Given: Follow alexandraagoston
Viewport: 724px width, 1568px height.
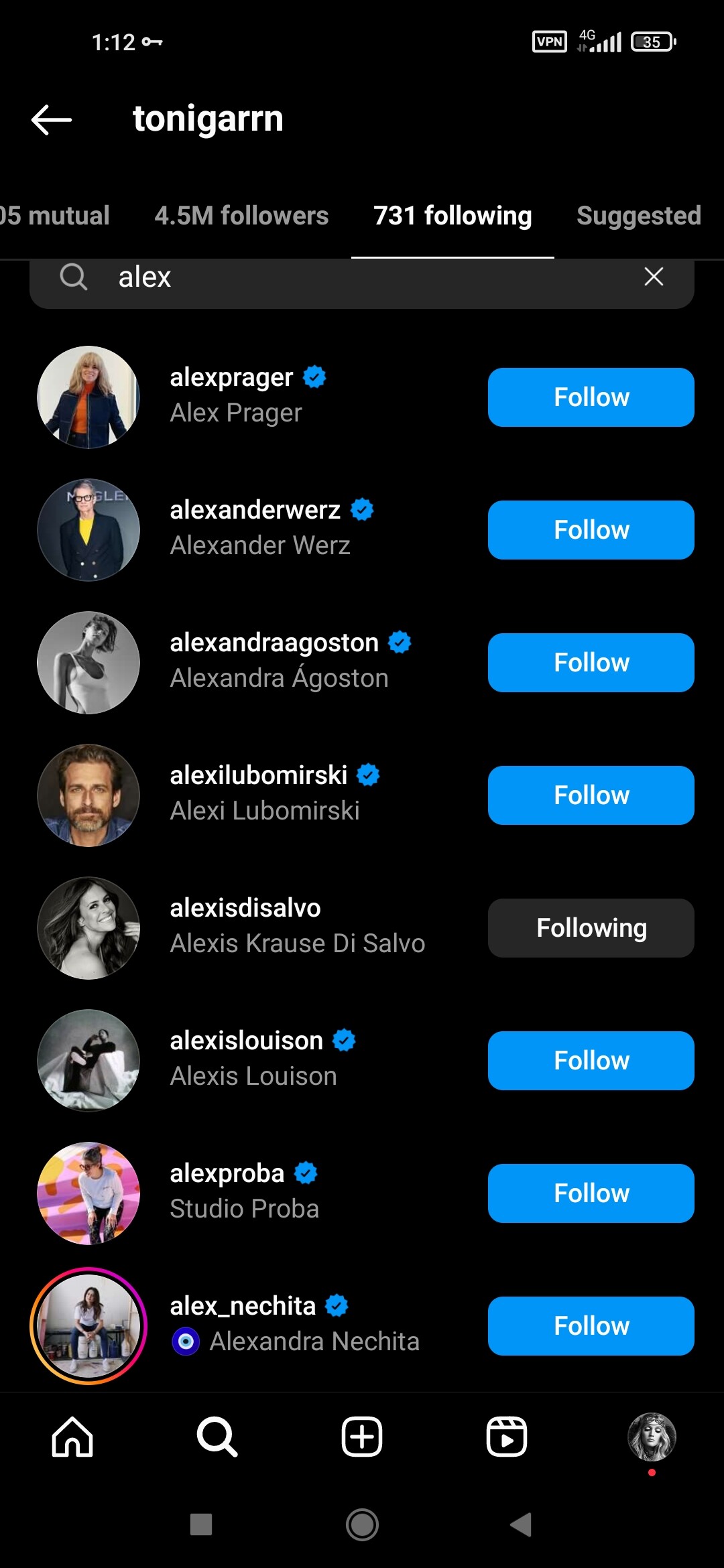Looking at the screenshot, I should pos(591,663).
